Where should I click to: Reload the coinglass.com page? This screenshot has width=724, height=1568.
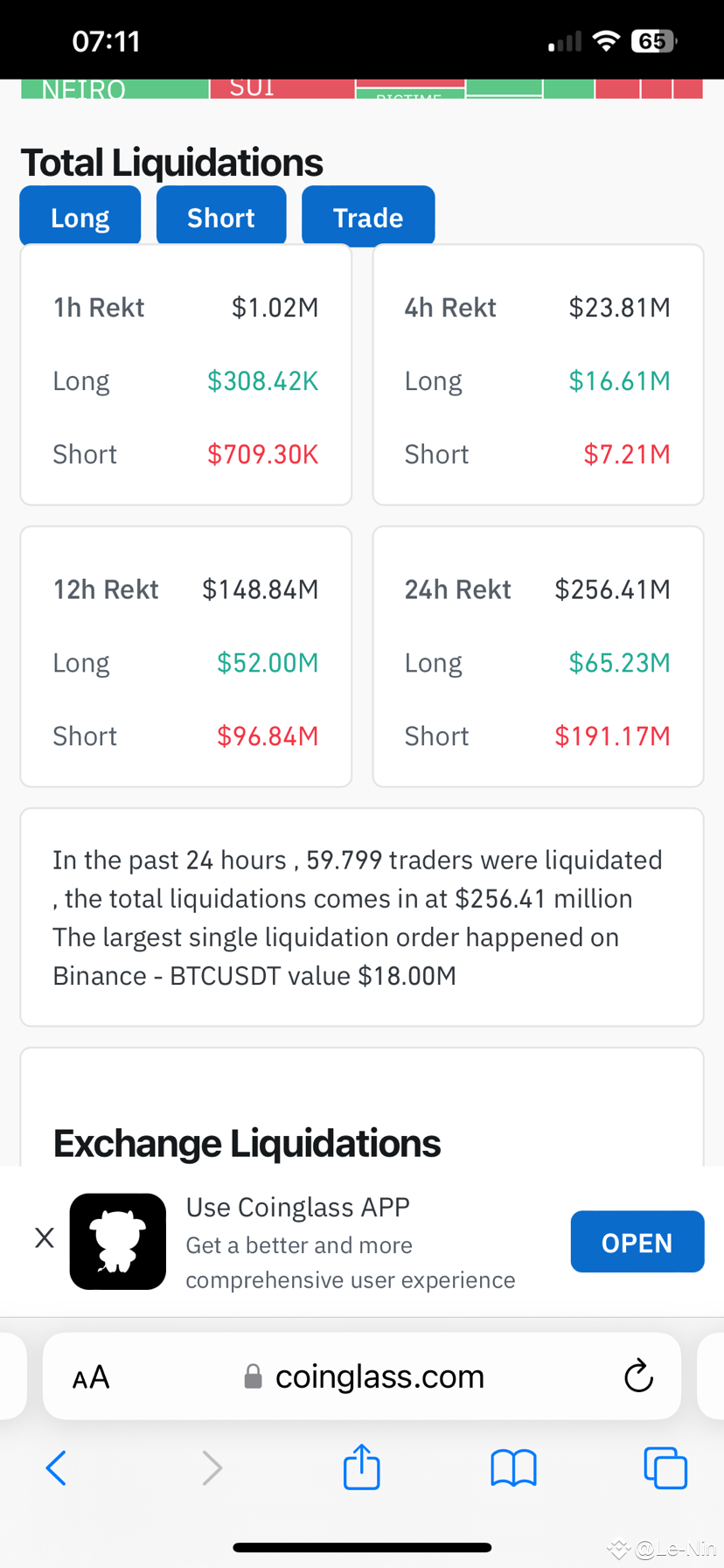(x=638, y=1376)
